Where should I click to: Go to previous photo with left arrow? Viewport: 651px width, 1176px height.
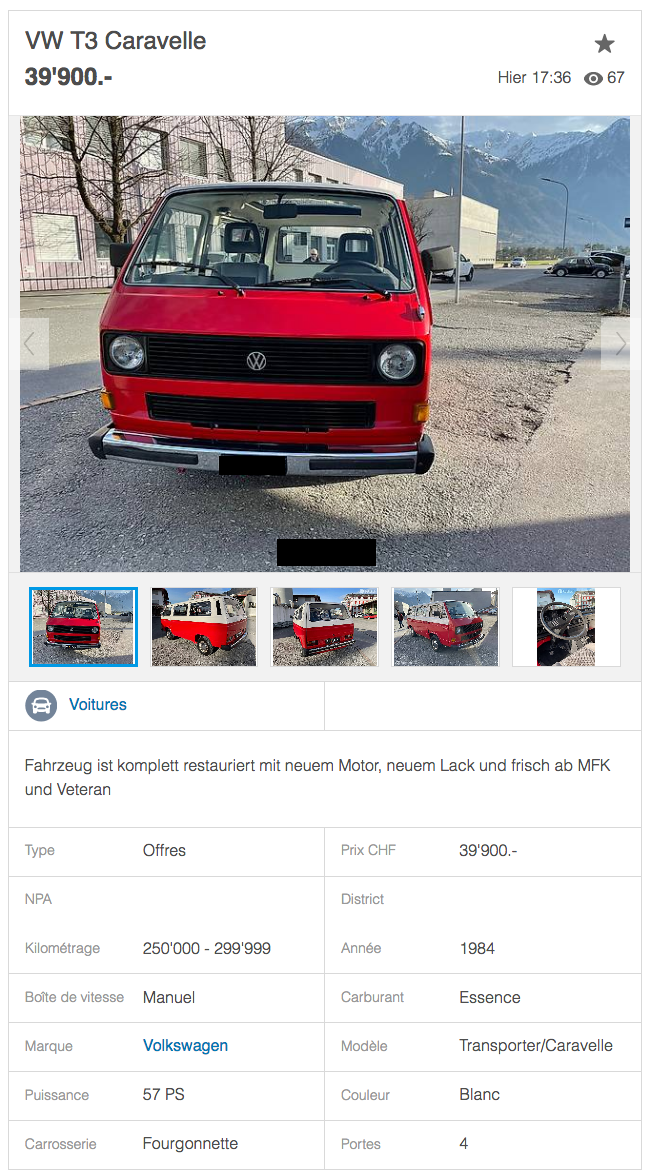click(x=31, y=345)
